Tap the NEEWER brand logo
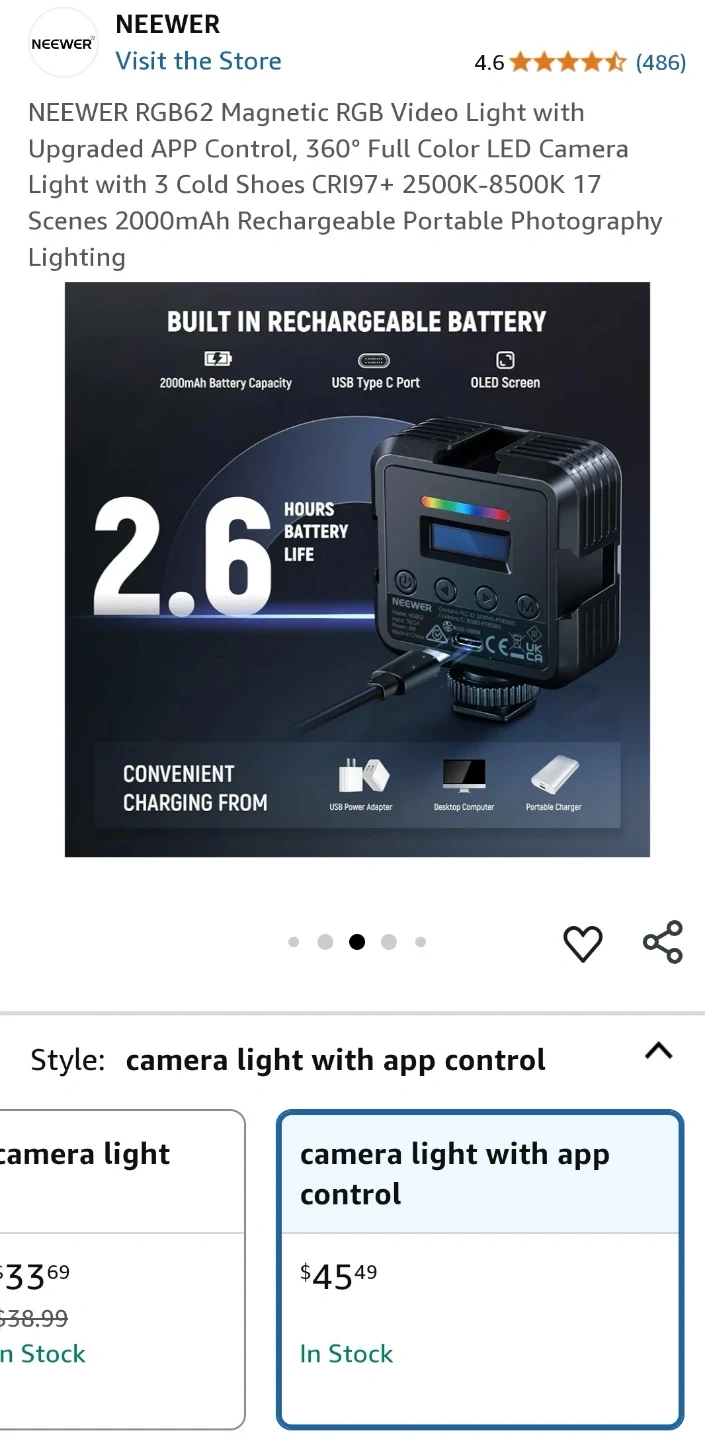705x1439 pixels. click(62, 43)
